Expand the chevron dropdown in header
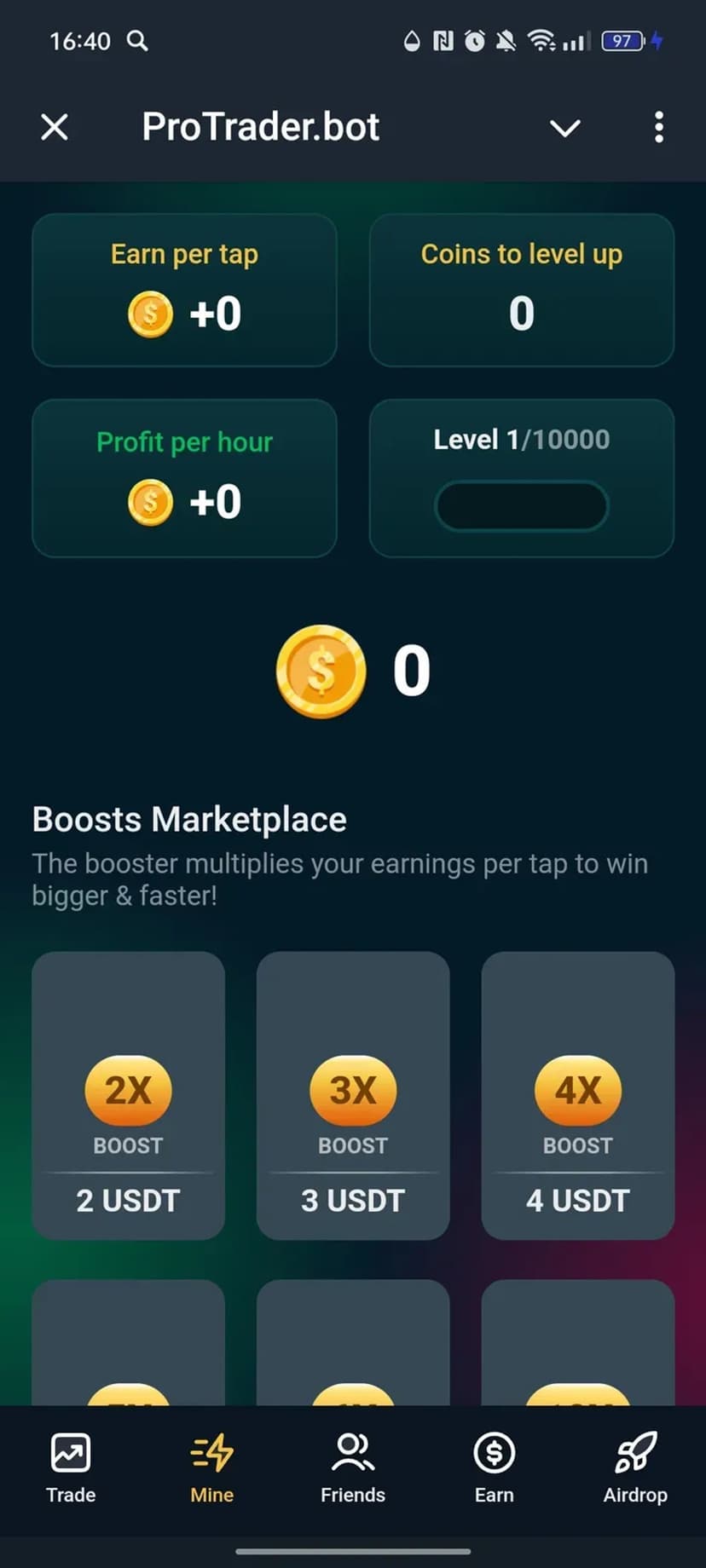This screenshot has width=706, height=1568. [x=564, y=128]
